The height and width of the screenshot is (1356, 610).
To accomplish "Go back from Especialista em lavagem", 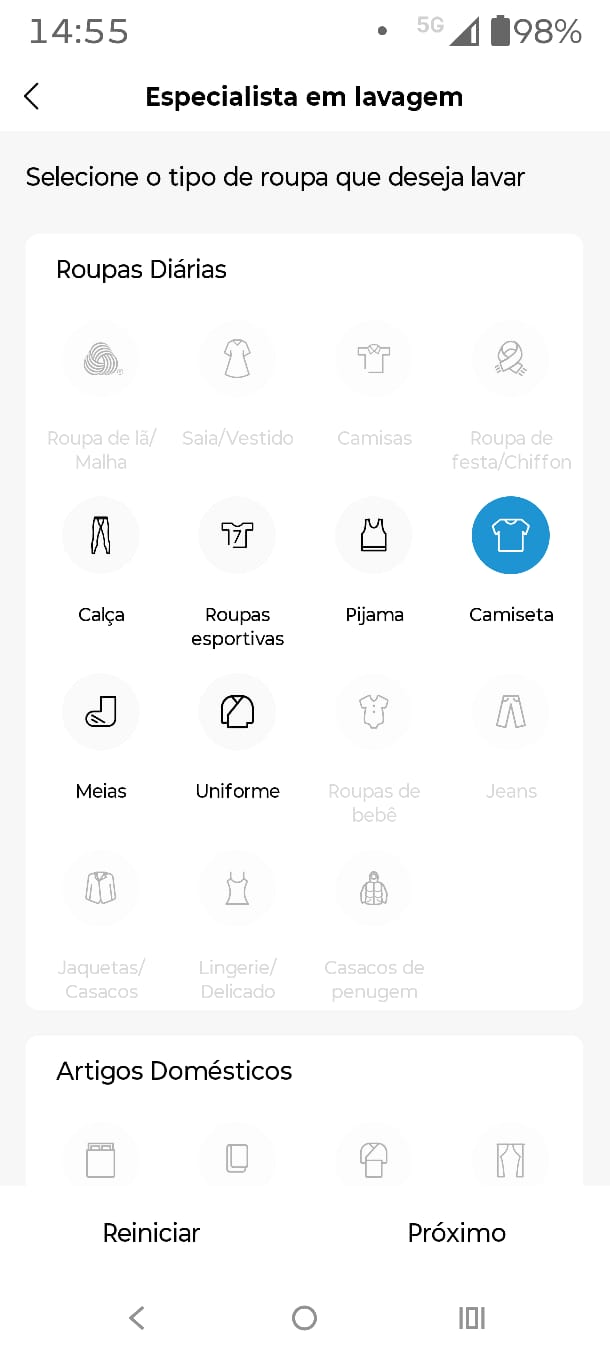I will tap(32, 96).
